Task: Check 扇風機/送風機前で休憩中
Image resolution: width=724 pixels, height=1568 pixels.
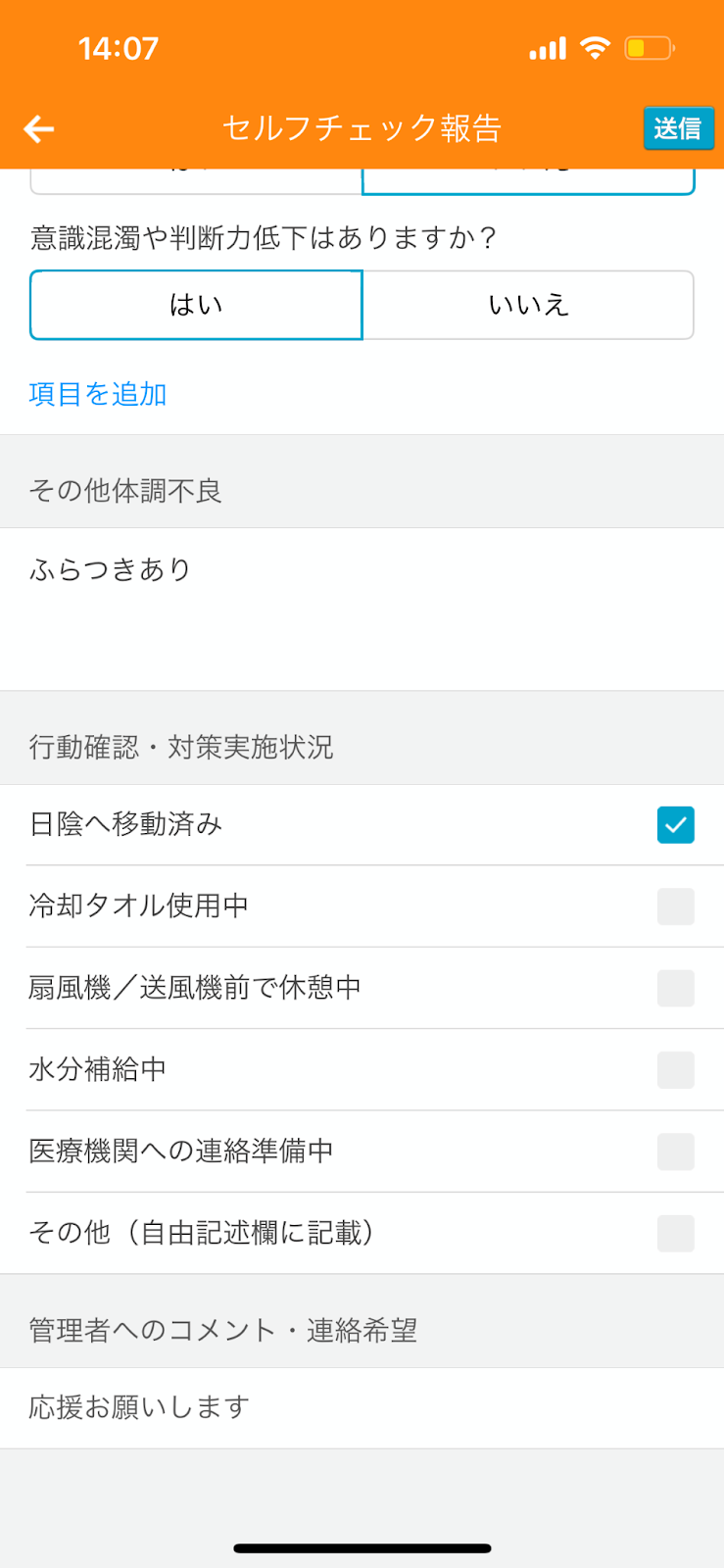Action: click(676, 988)
